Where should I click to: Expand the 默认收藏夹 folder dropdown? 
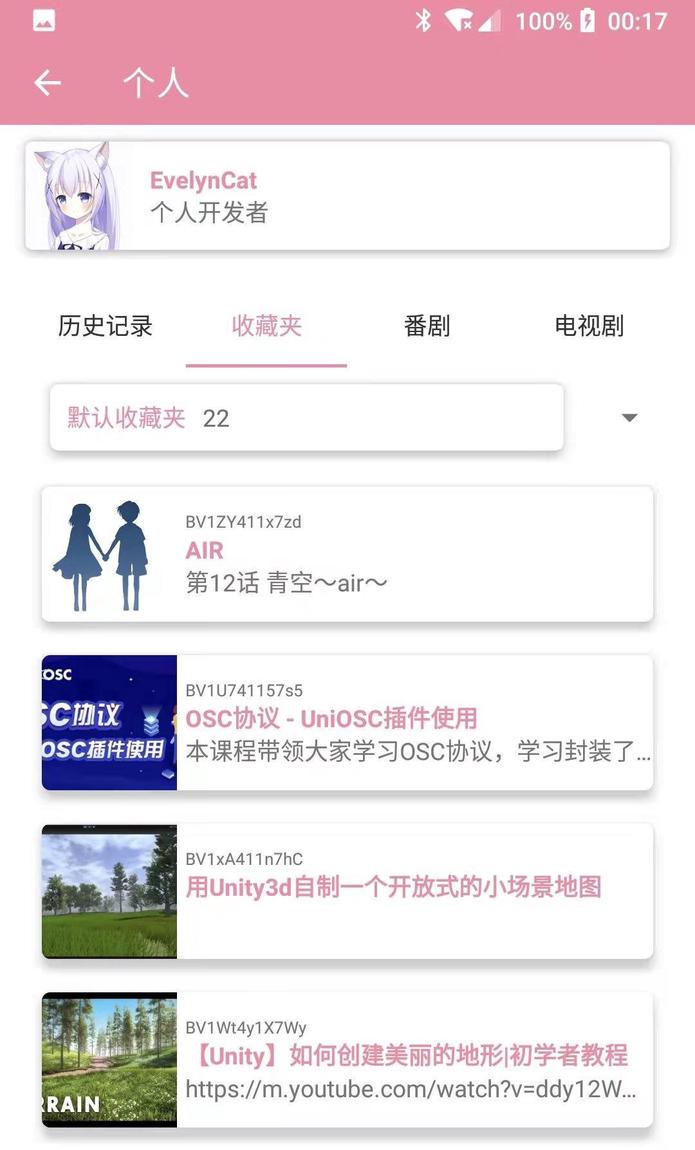point(629,418)
